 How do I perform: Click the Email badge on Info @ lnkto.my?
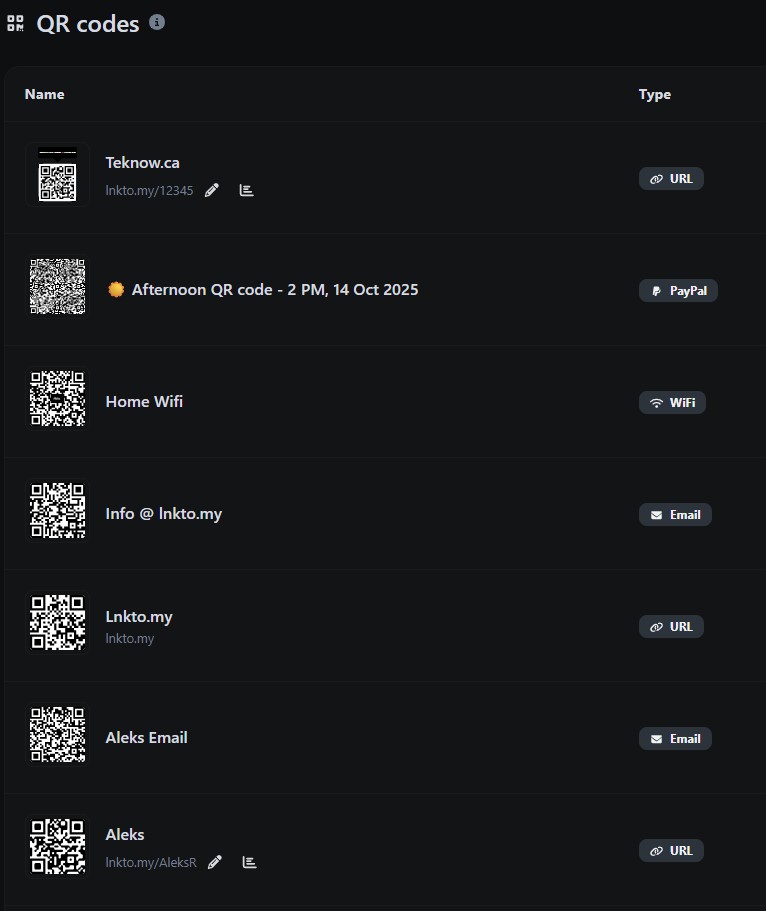click(675, 514)
